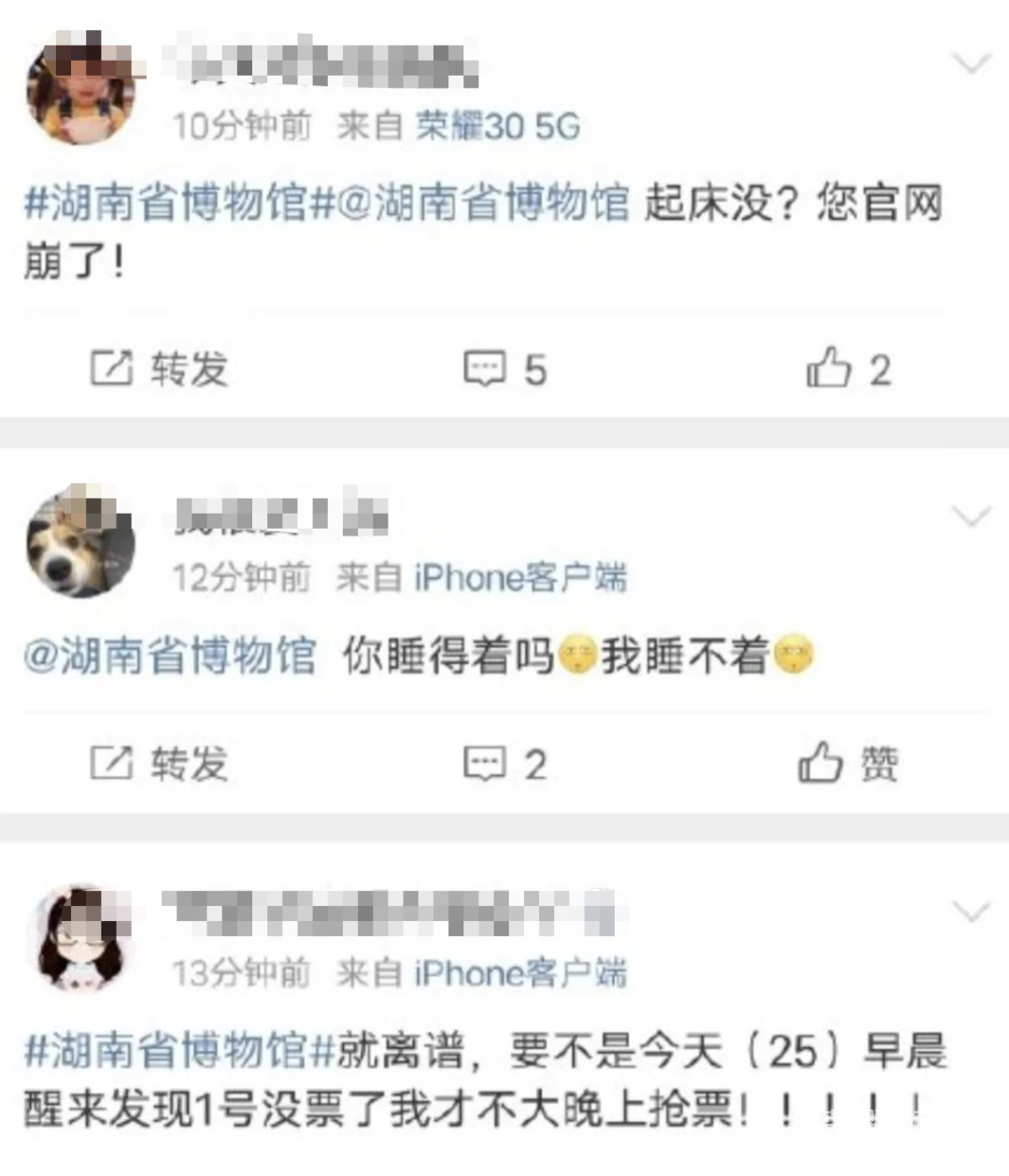Screen dimensions: 1009x1176
Task: Open comments on the '起床没' post
Action: [x=505, y=369]
